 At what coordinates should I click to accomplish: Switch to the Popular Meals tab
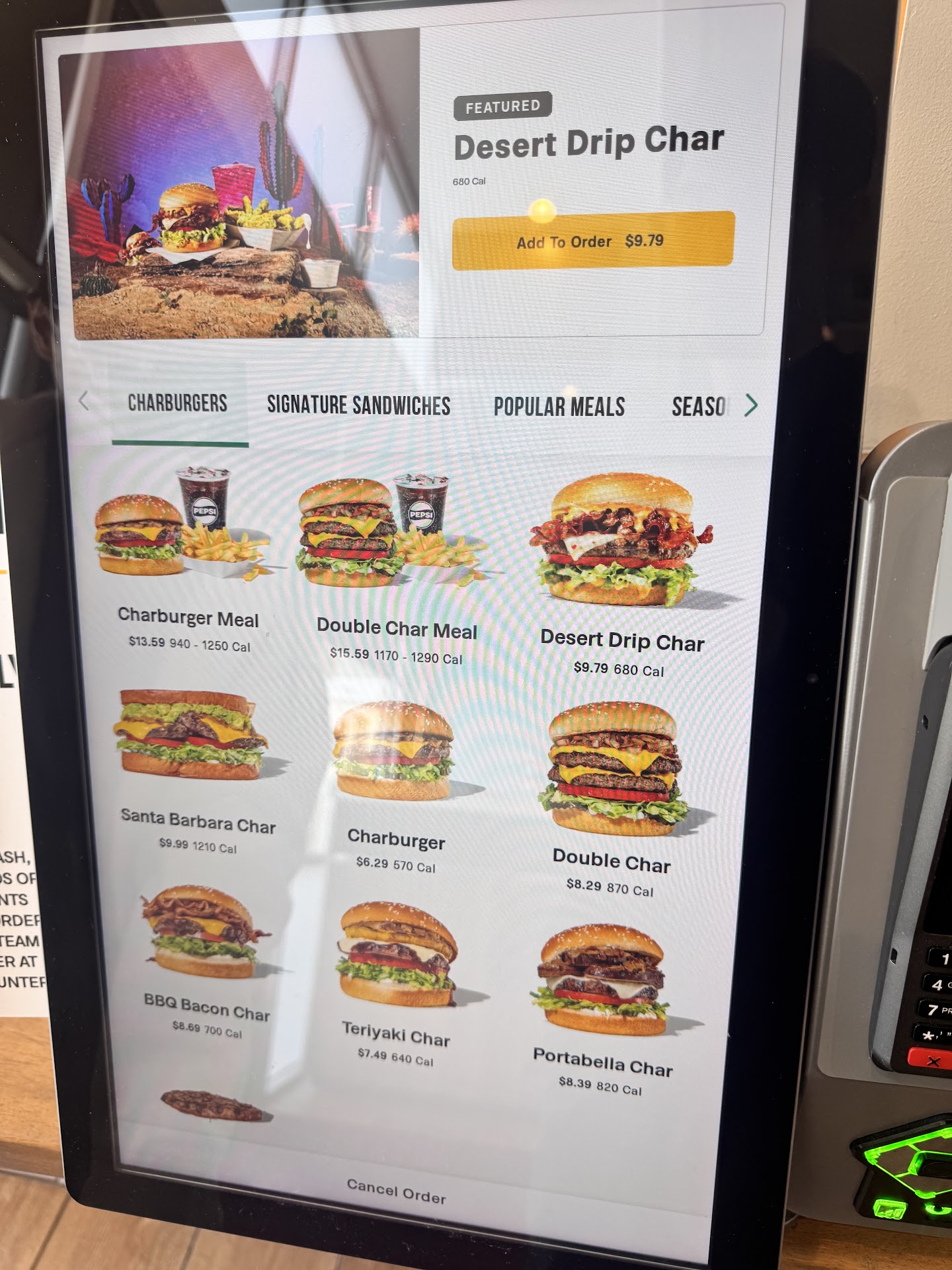(559, 407)
